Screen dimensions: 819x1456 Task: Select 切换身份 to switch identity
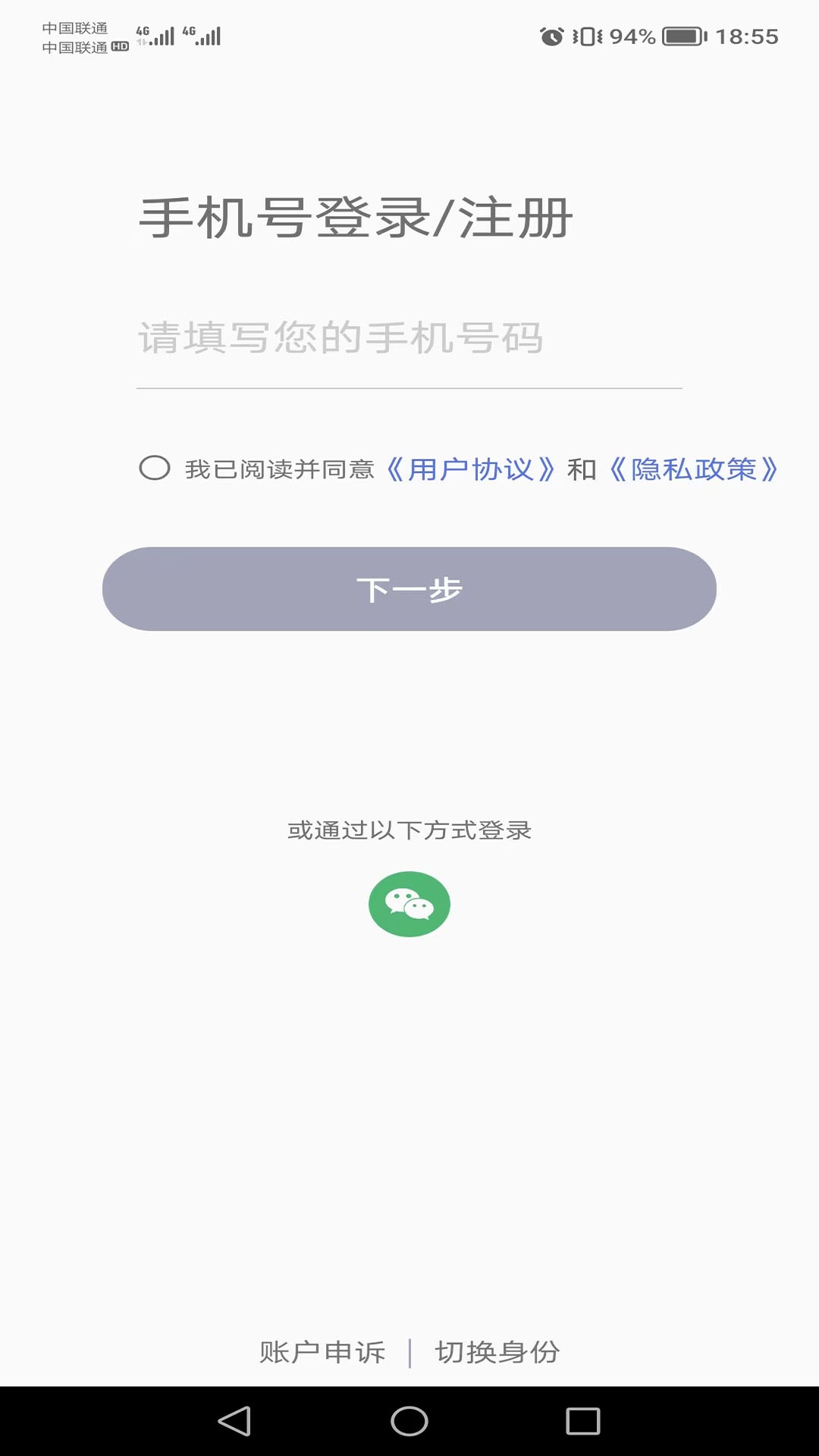click(497, 1352)
